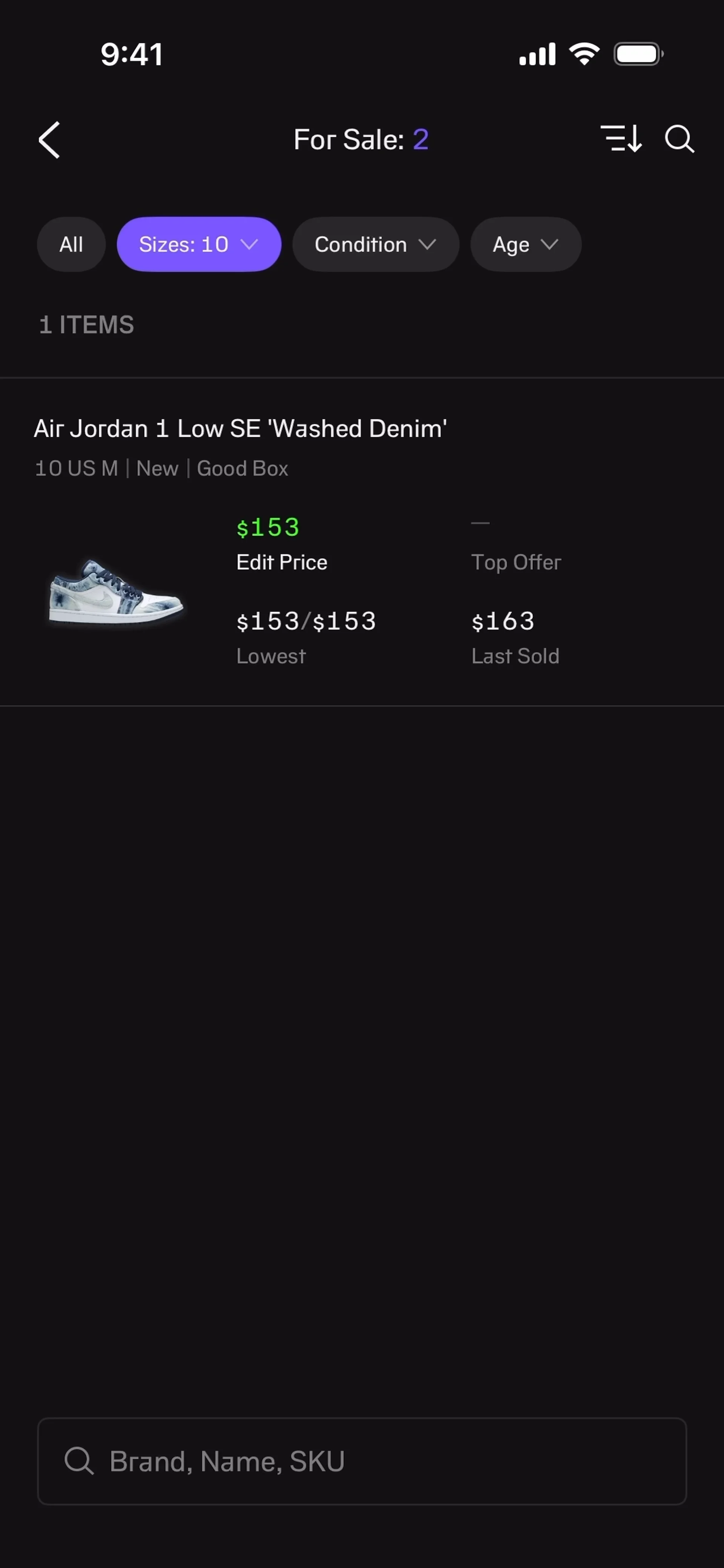This screenshot has height=1568, width=724.
Task: Tap the search magnifier in the header
Action: click(679, 139)
